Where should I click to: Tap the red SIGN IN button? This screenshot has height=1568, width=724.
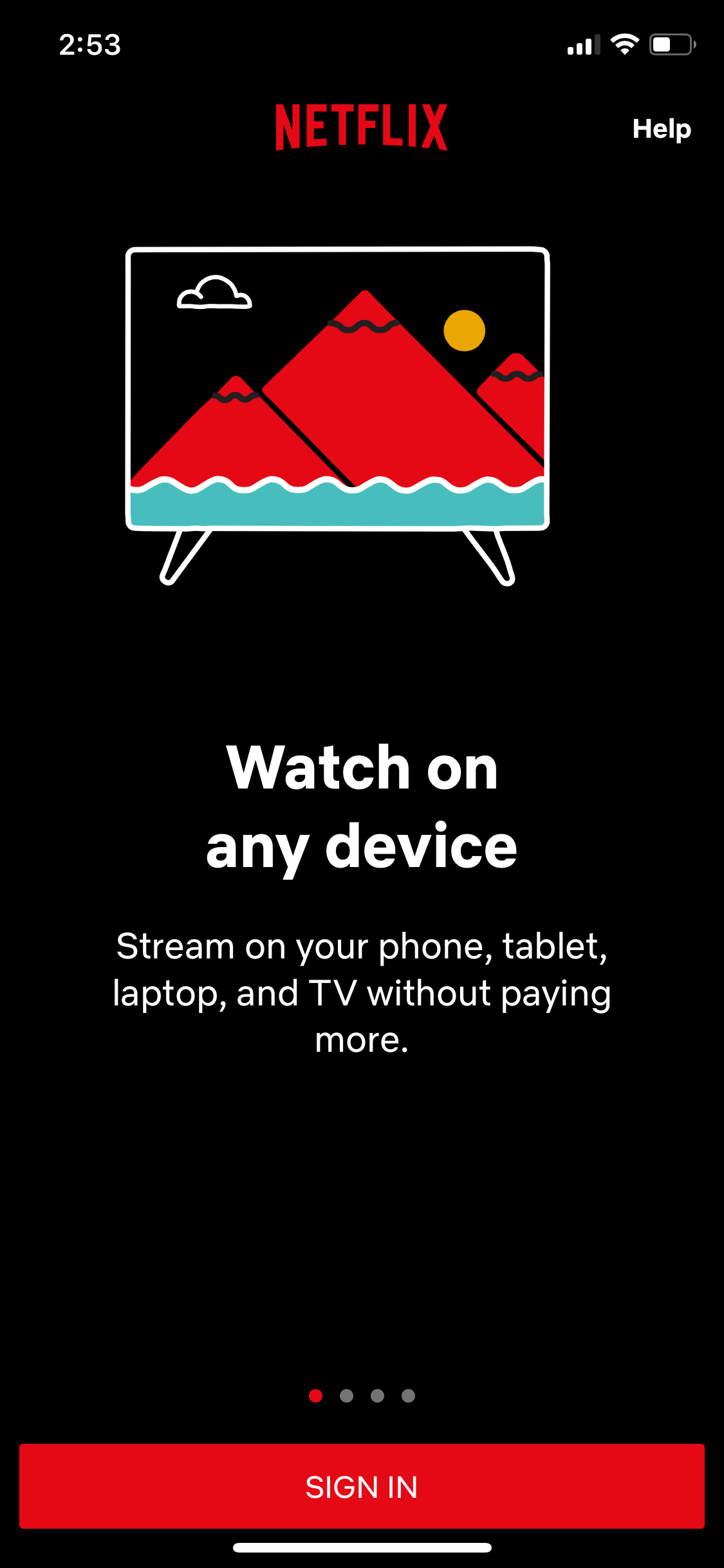[362, 1486]
